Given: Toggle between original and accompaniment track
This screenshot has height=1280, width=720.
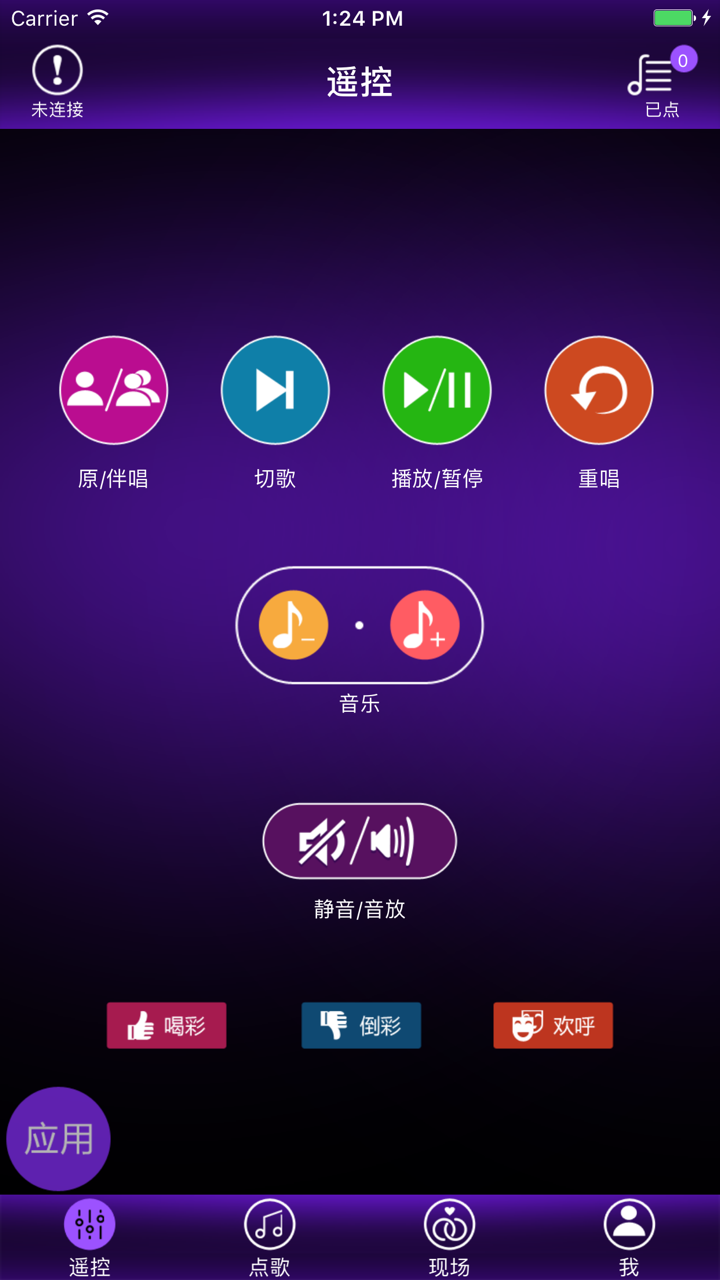Looking at the screenshot, I should click(x=113, y=389).
